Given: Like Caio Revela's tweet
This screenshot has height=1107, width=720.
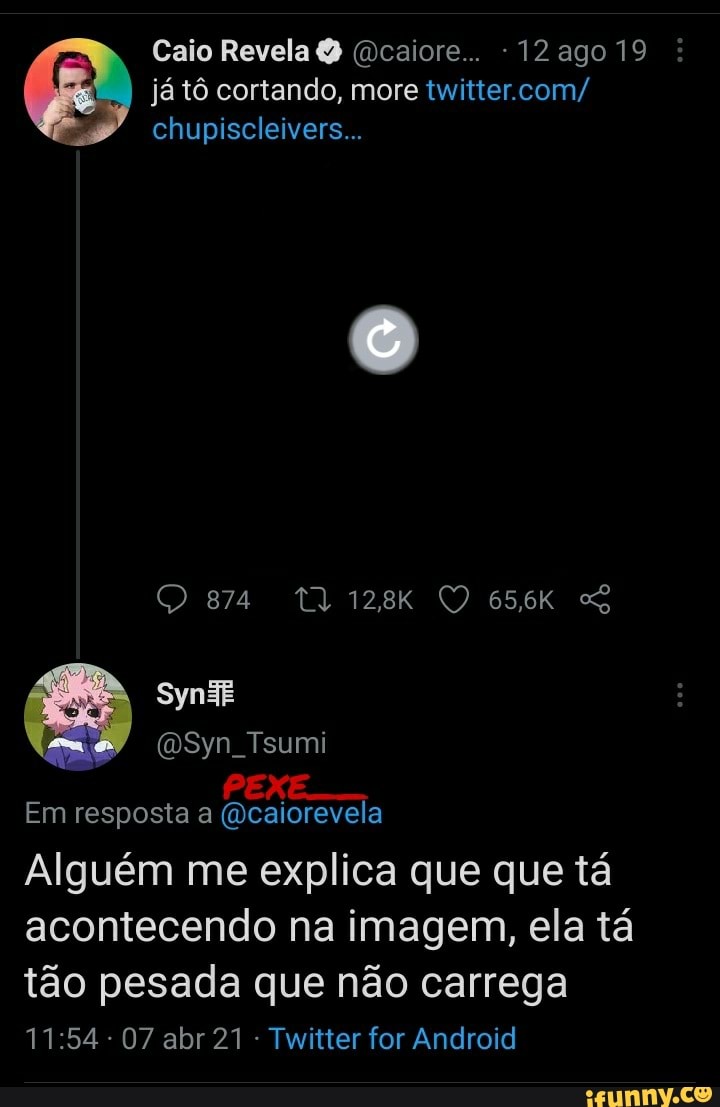Looking at the screenshot, I should tap(453, 599).
